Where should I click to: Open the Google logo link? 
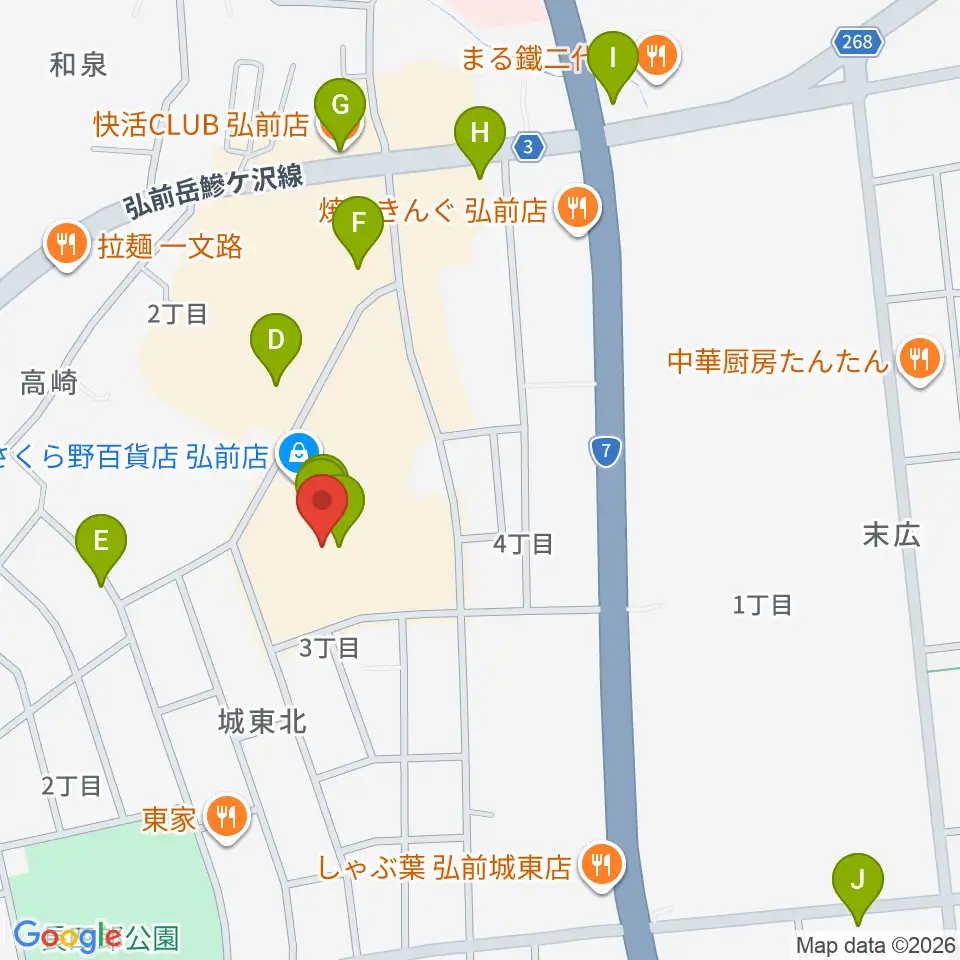pyautogui.click(x=67, y=937)
